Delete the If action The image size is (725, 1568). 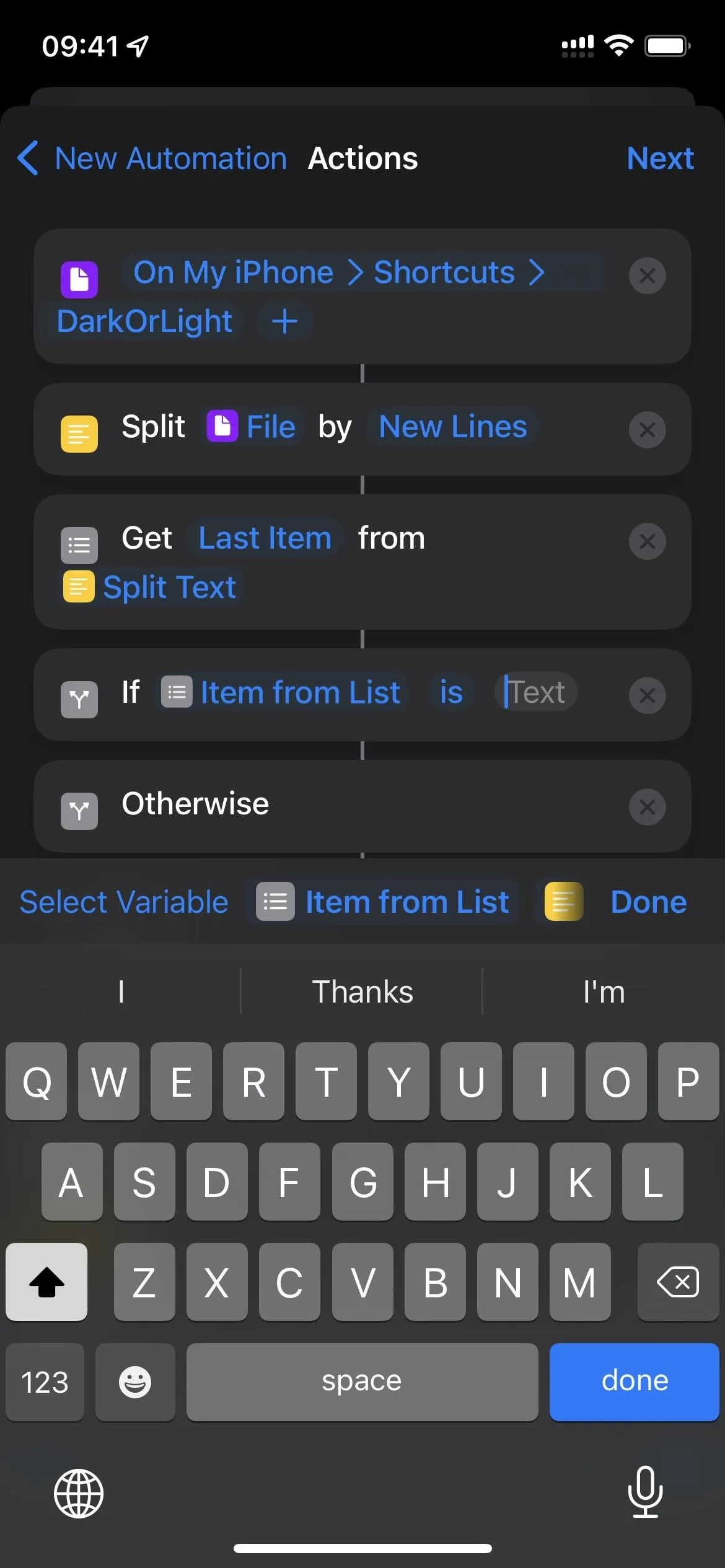647,695
